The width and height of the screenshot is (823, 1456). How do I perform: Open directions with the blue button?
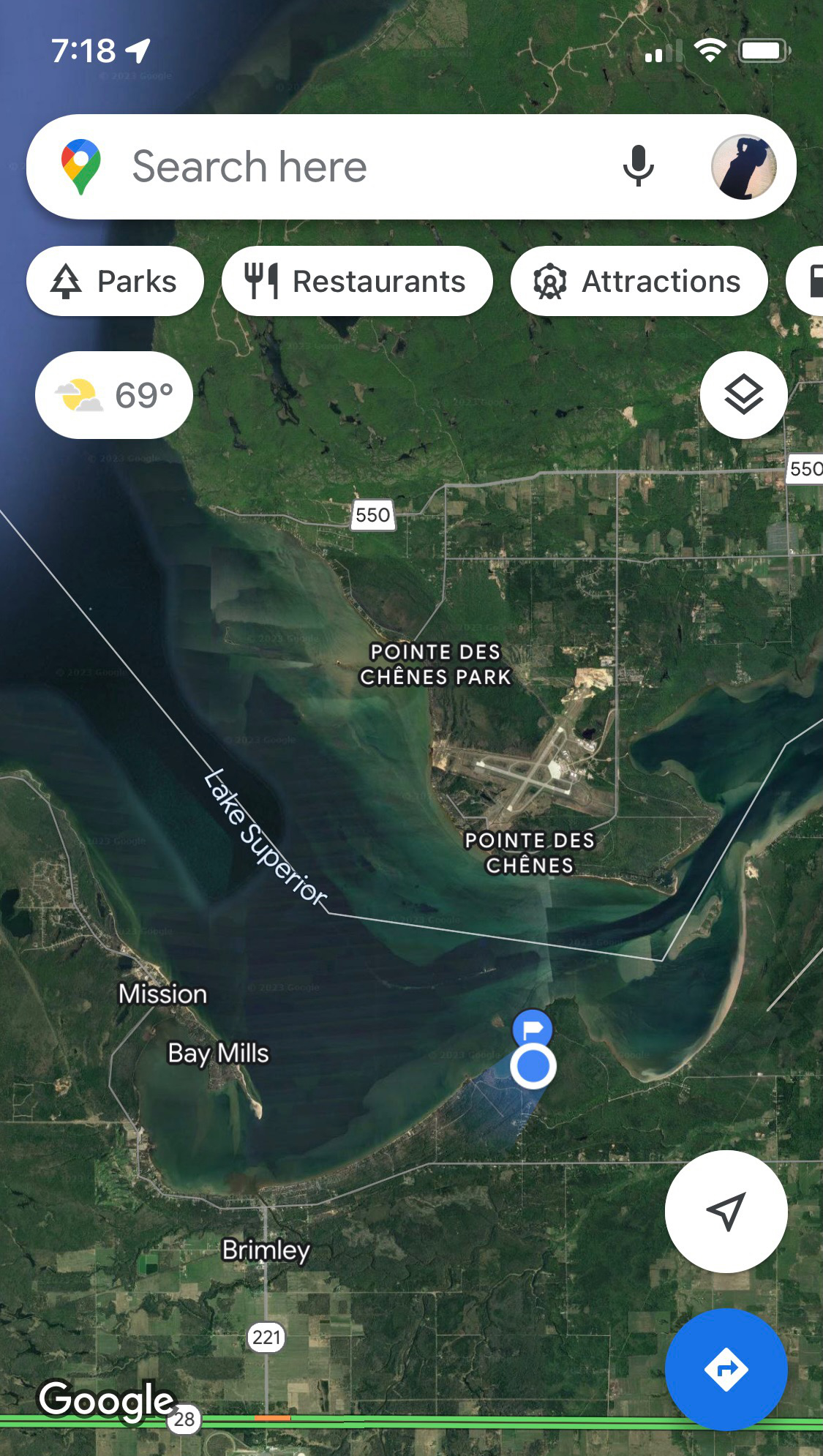click(726, 1370)
